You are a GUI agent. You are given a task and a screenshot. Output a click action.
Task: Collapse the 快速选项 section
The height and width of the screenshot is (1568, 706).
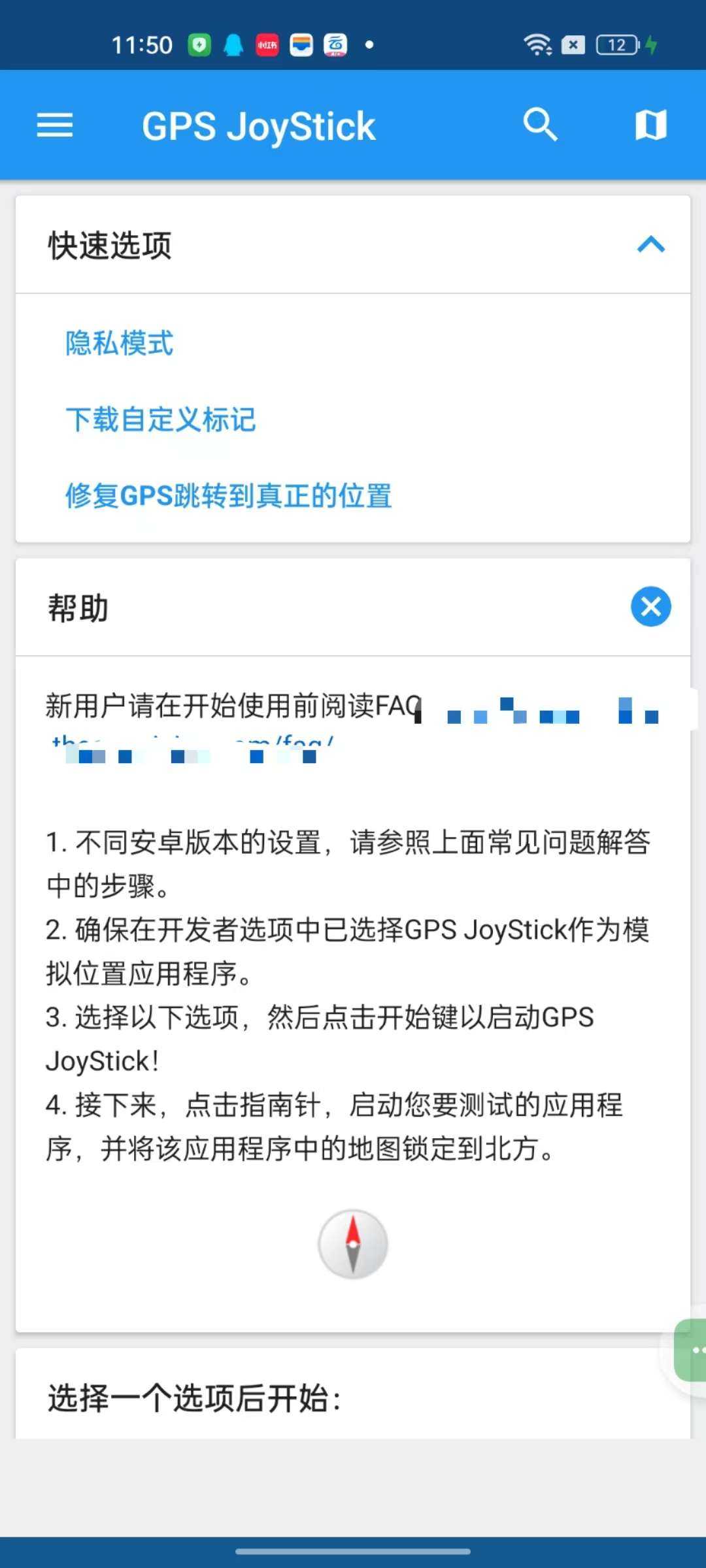(650, 245)
